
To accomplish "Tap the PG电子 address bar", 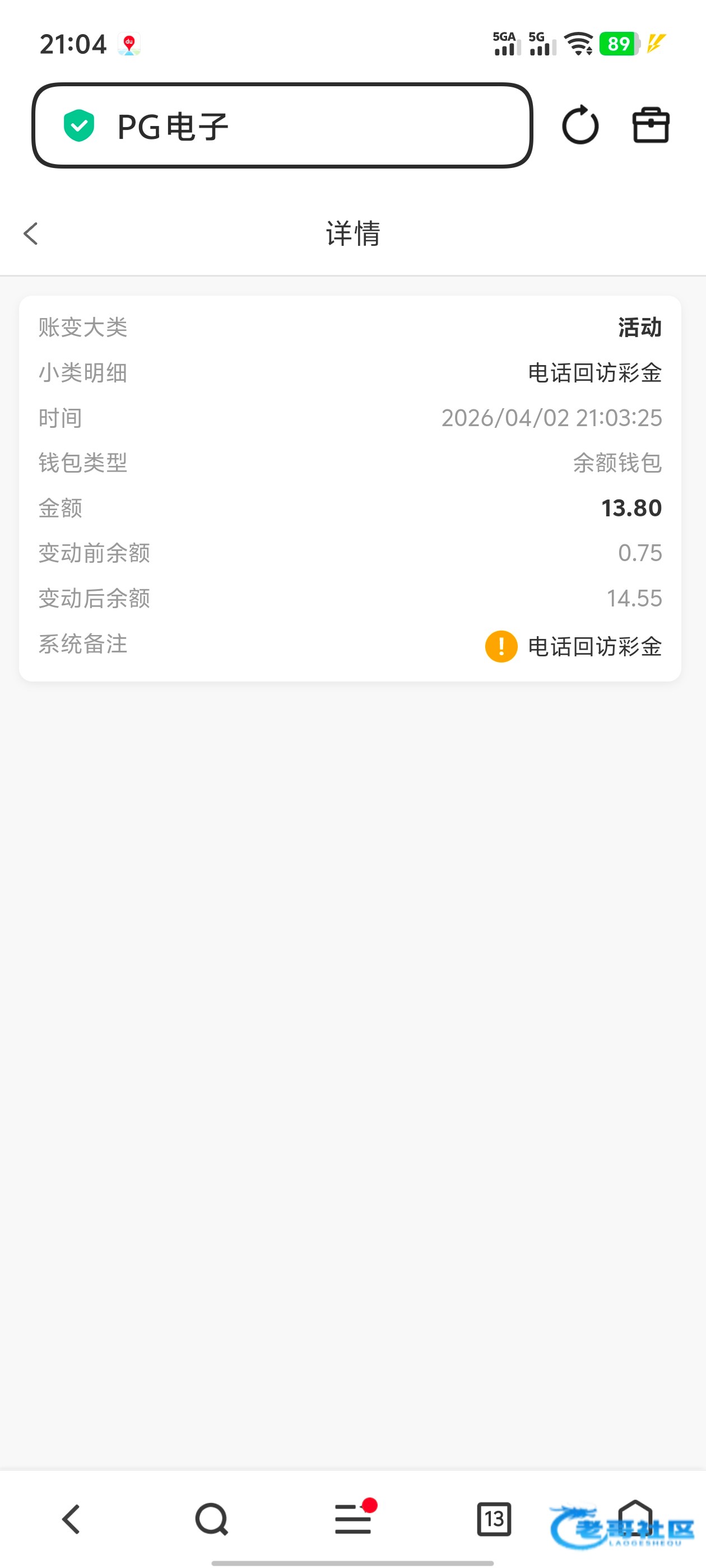I will coord(281,126).
